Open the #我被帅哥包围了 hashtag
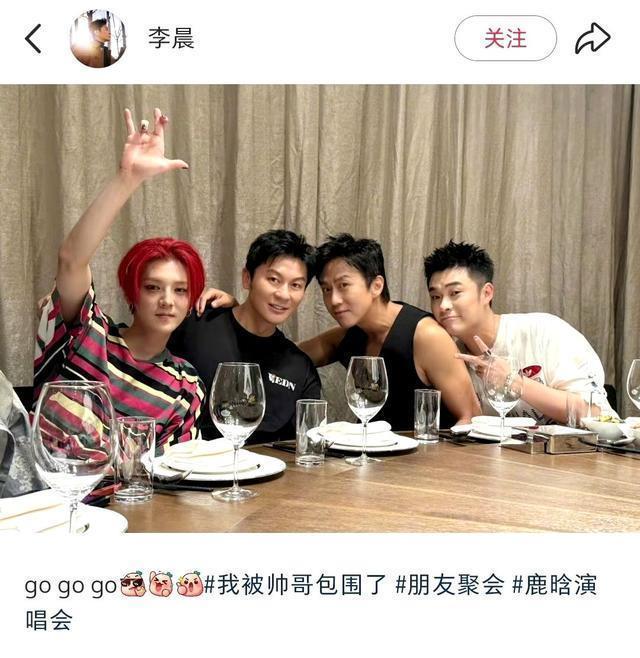Screen dimensions: 640x658 tap(295, 586)
